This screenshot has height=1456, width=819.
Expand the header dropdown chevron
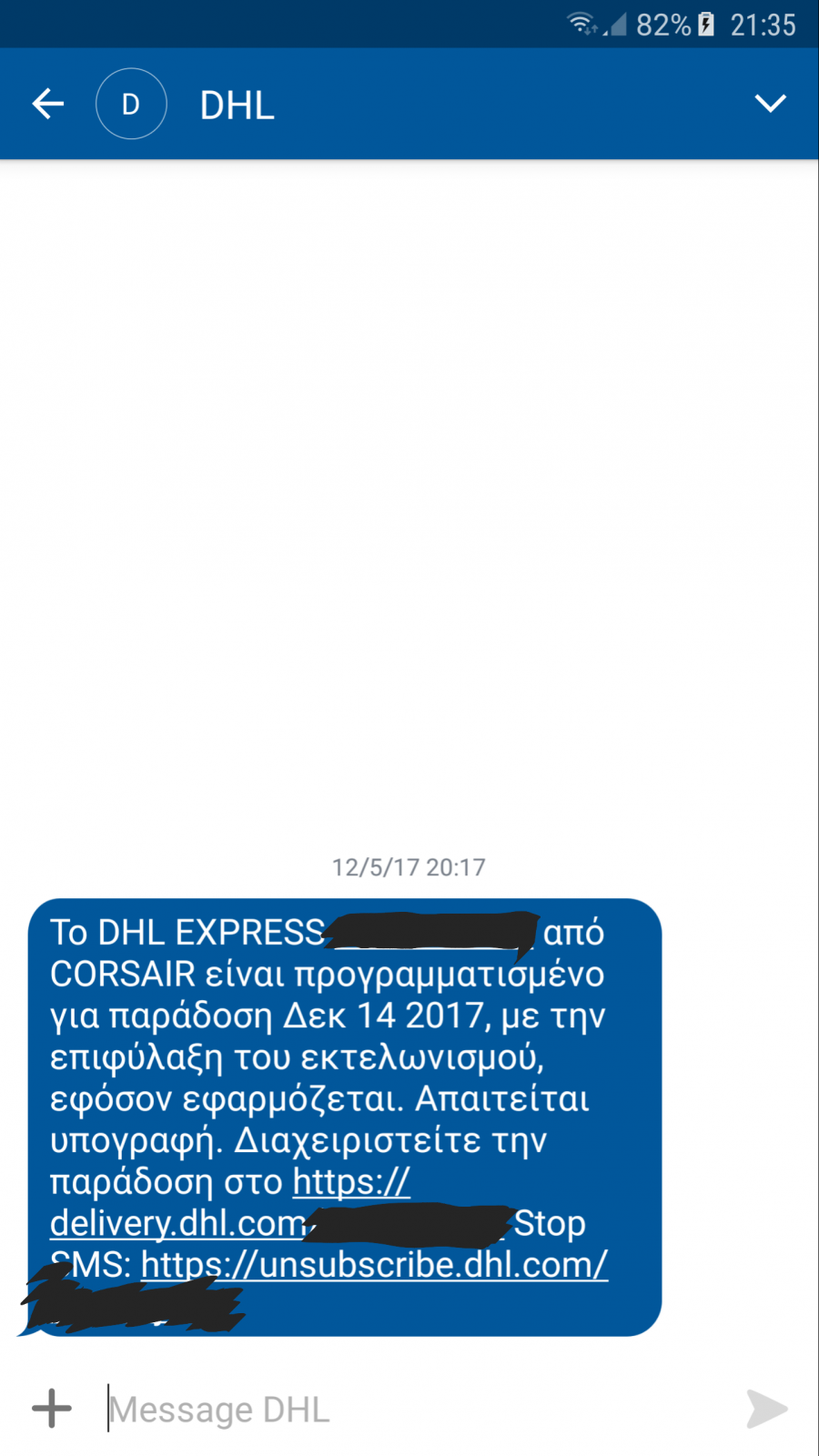pyautogui.click(x=770, y=104)
